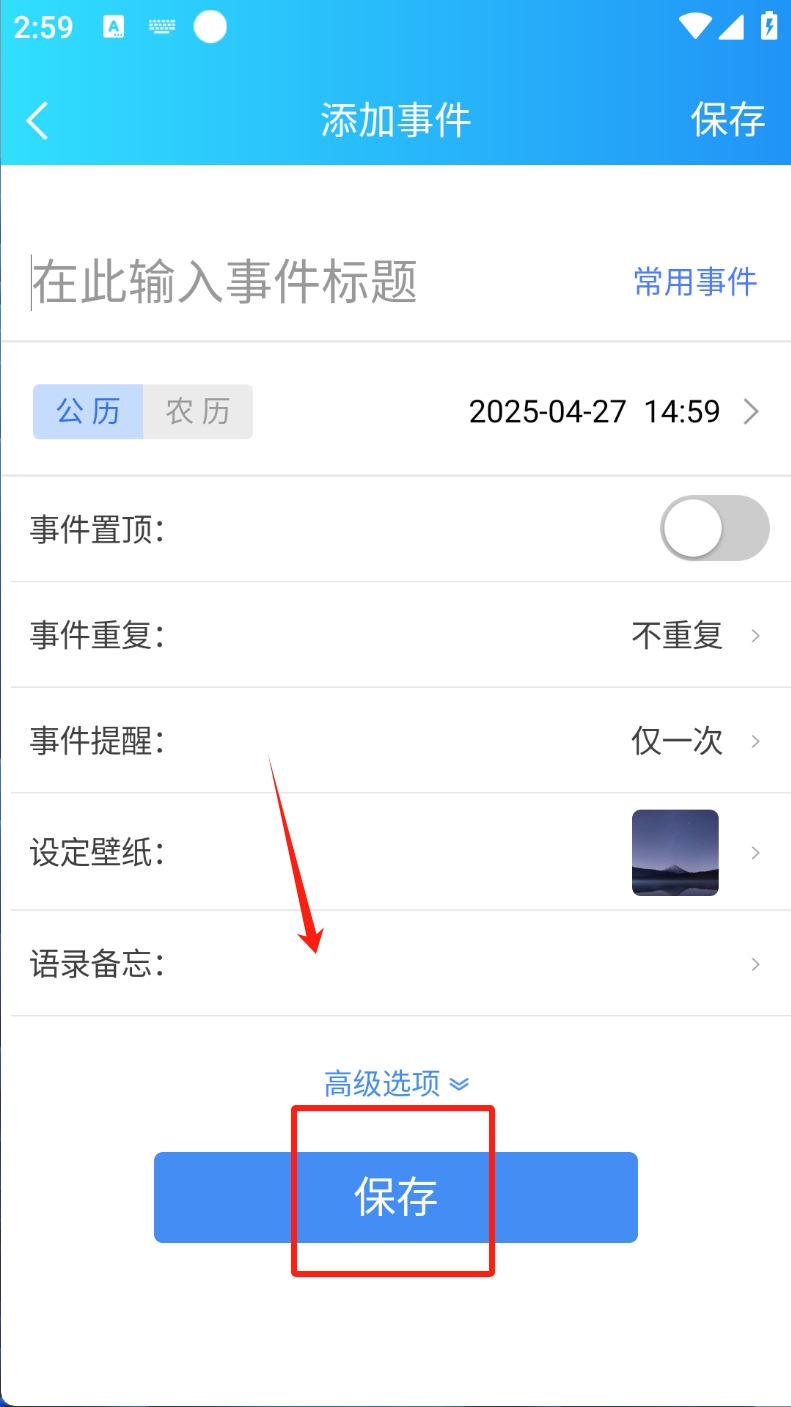Tap 保存 in the top bar
The image size is (791, 1407).
coord(727,120)
